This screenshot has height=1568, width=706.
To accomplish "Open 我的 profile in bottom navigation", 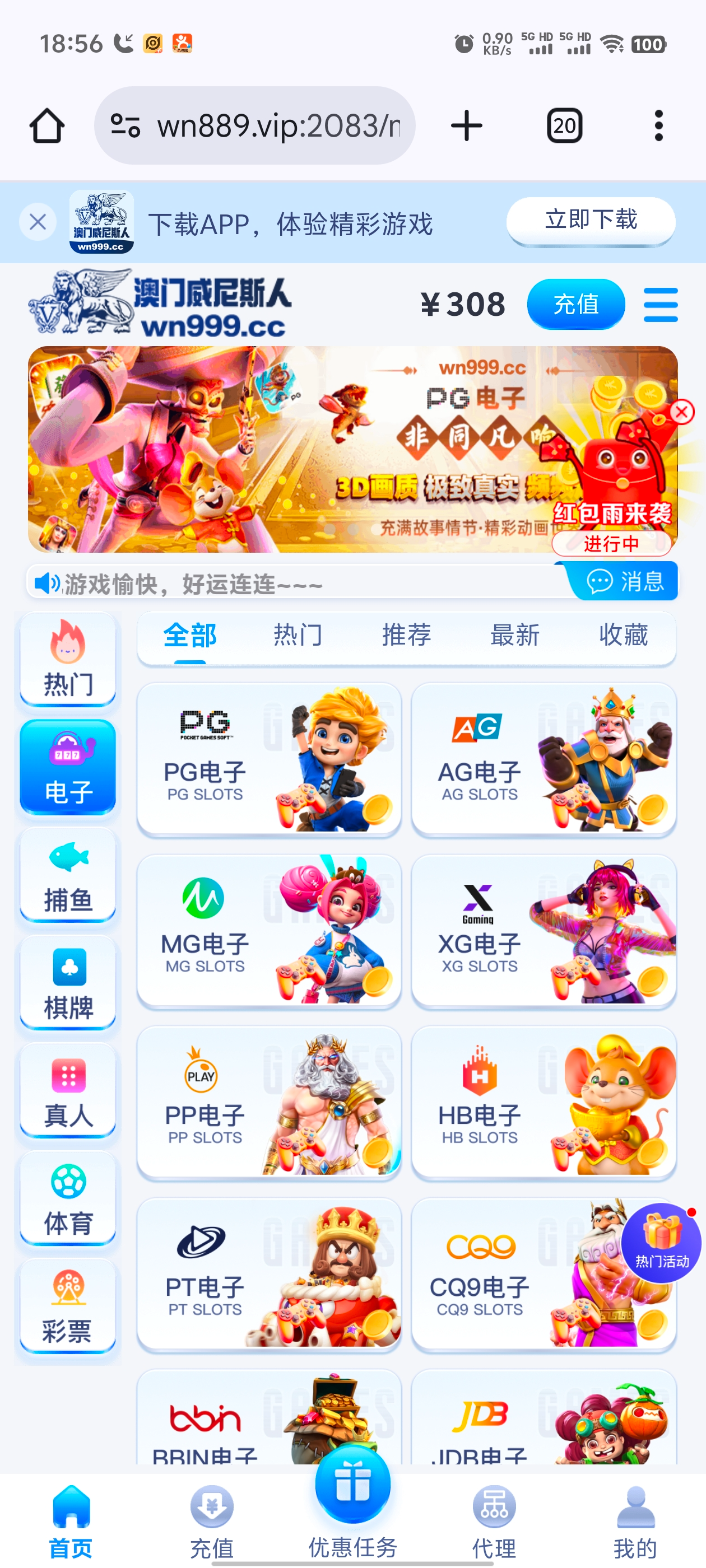I will tap(636, 1522).
